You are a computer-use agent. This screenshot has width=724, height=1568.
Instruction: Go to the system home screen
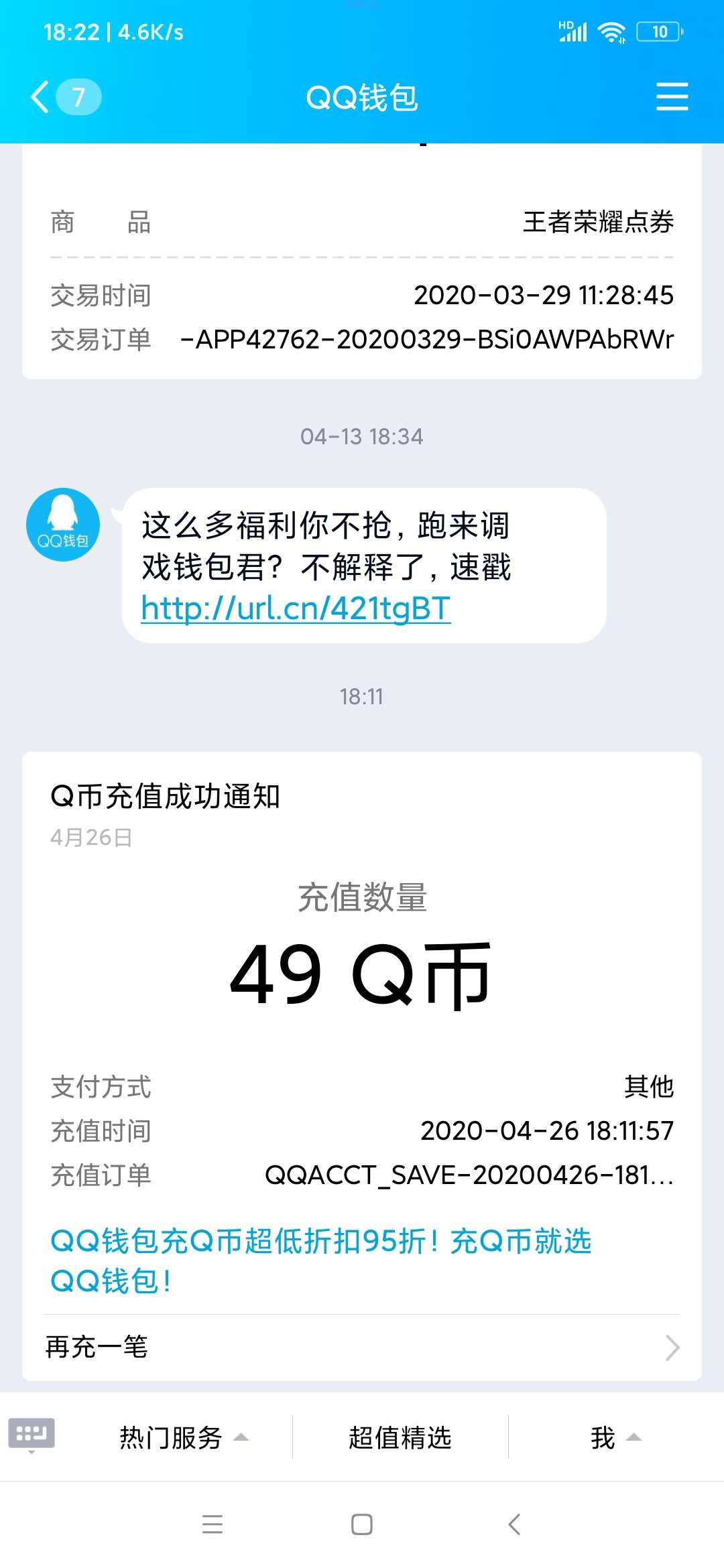tap(362, 1524)
